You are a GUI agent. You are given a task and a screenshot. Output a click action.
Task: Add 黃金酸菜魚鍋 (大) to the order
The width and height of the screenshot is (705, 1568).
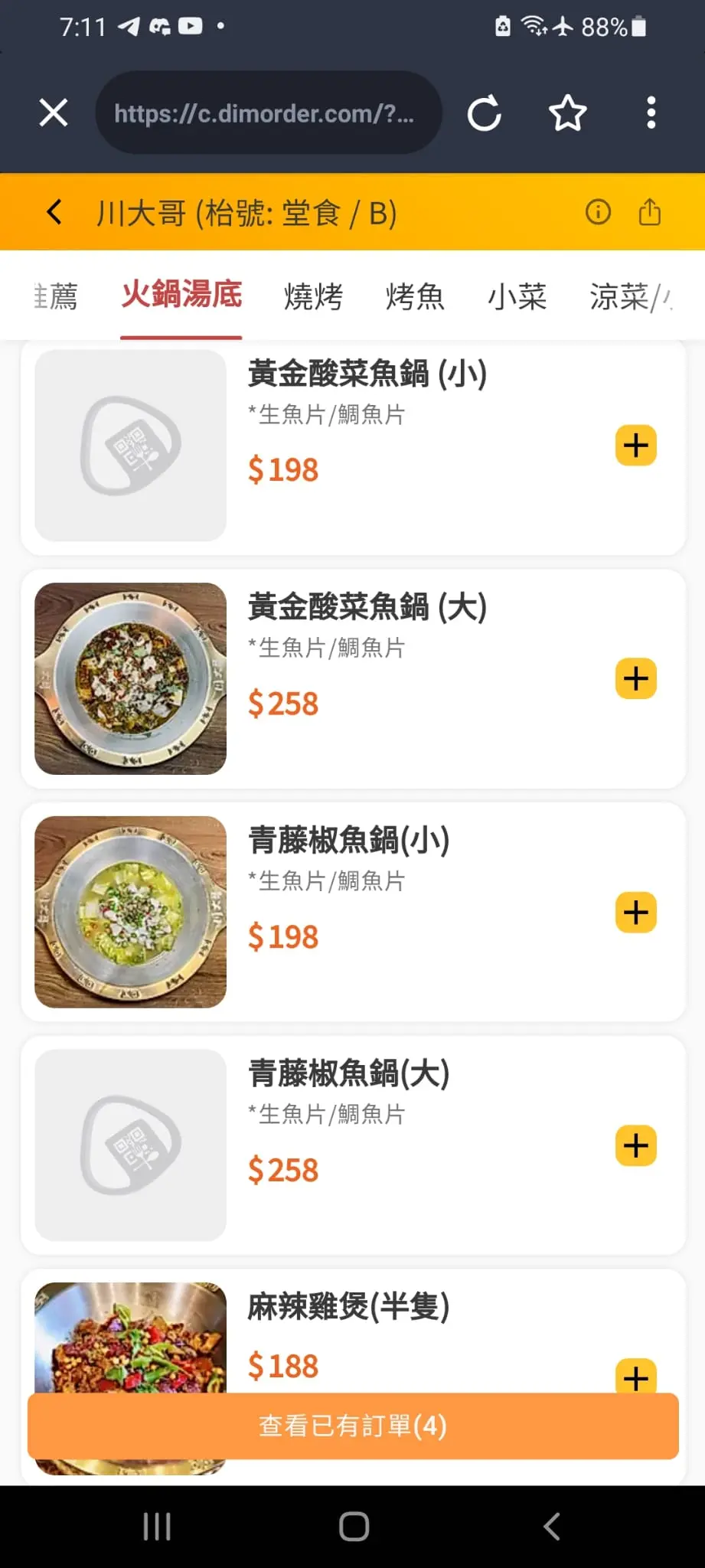coord(636,679)
